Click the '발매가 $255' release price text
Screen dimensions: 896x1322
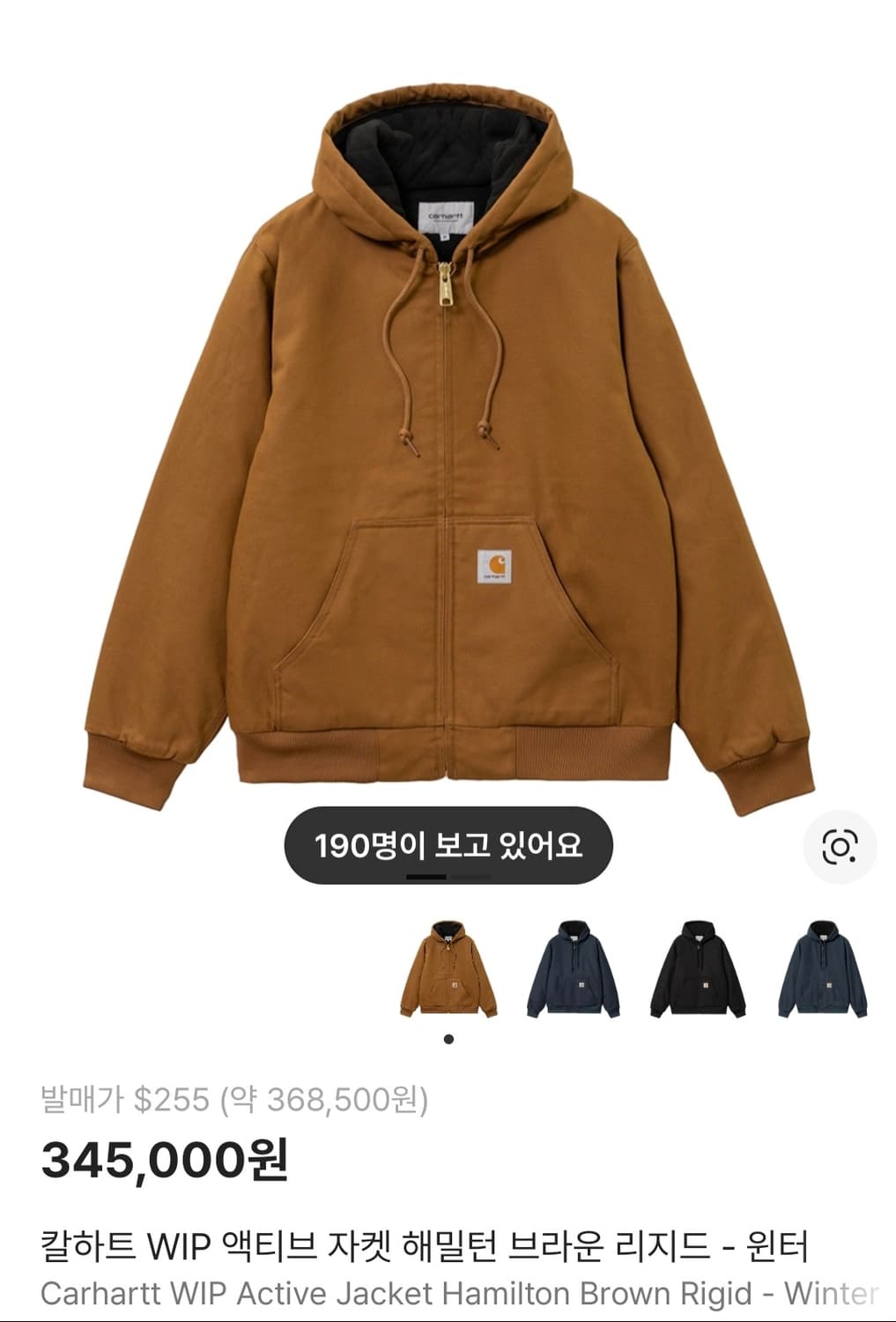pyautogui.click(x=123, y=1098)
